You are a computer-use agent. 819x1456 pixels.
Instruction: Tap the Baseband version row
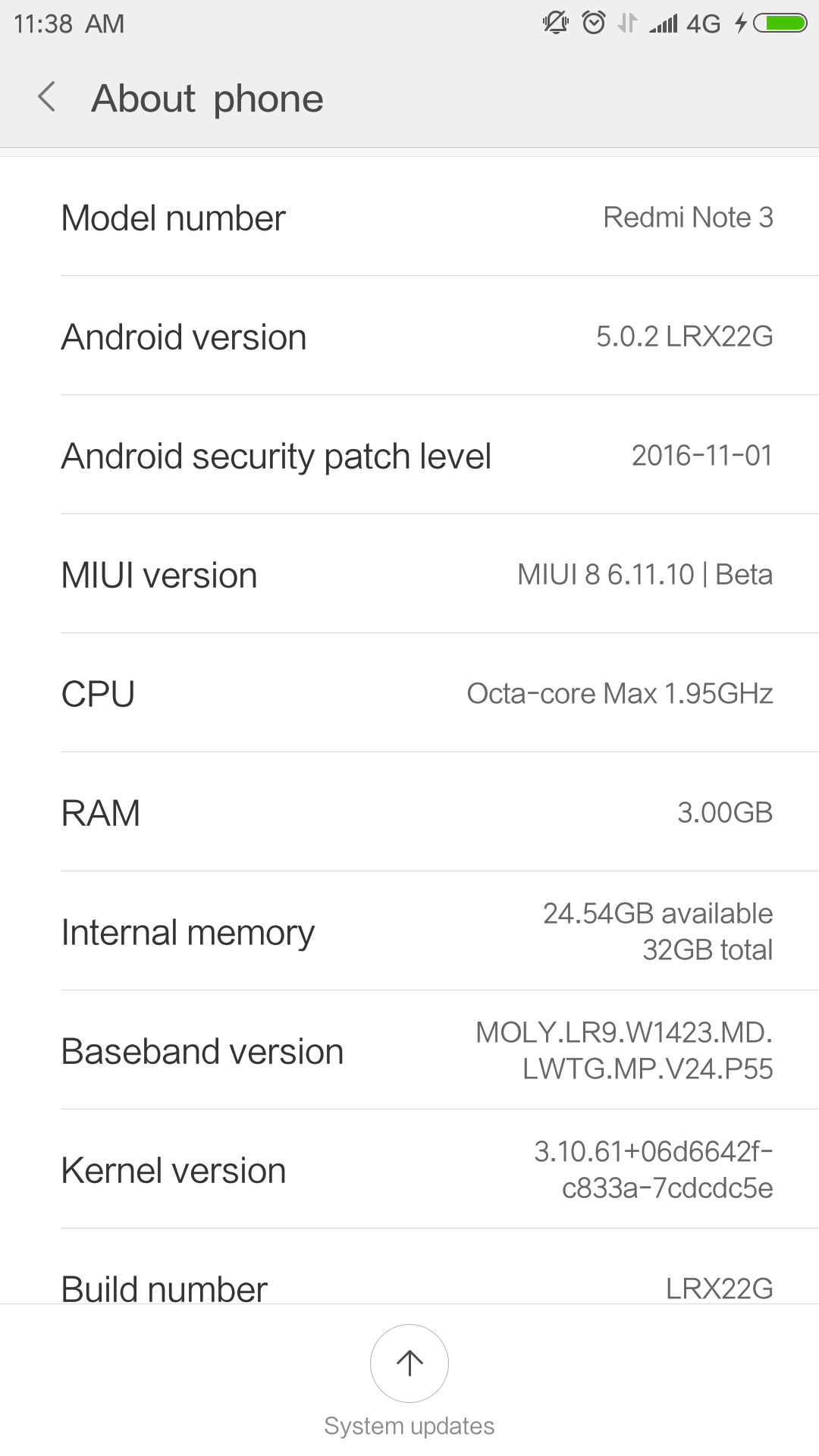pos(409,1051)
